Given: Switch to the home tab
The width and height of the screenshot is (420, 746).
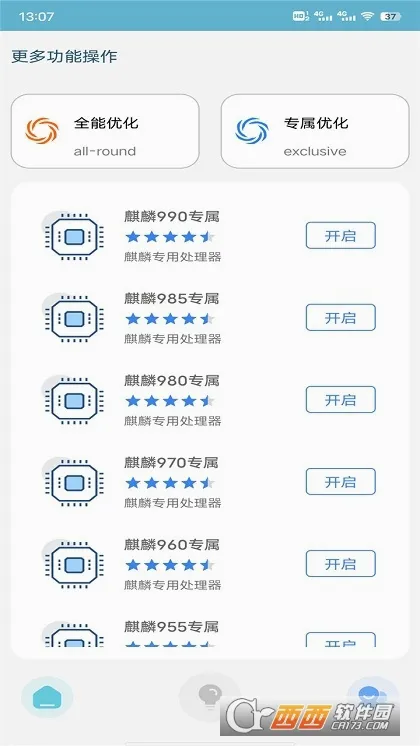Looking at the screenshot, I should (47, 697).
